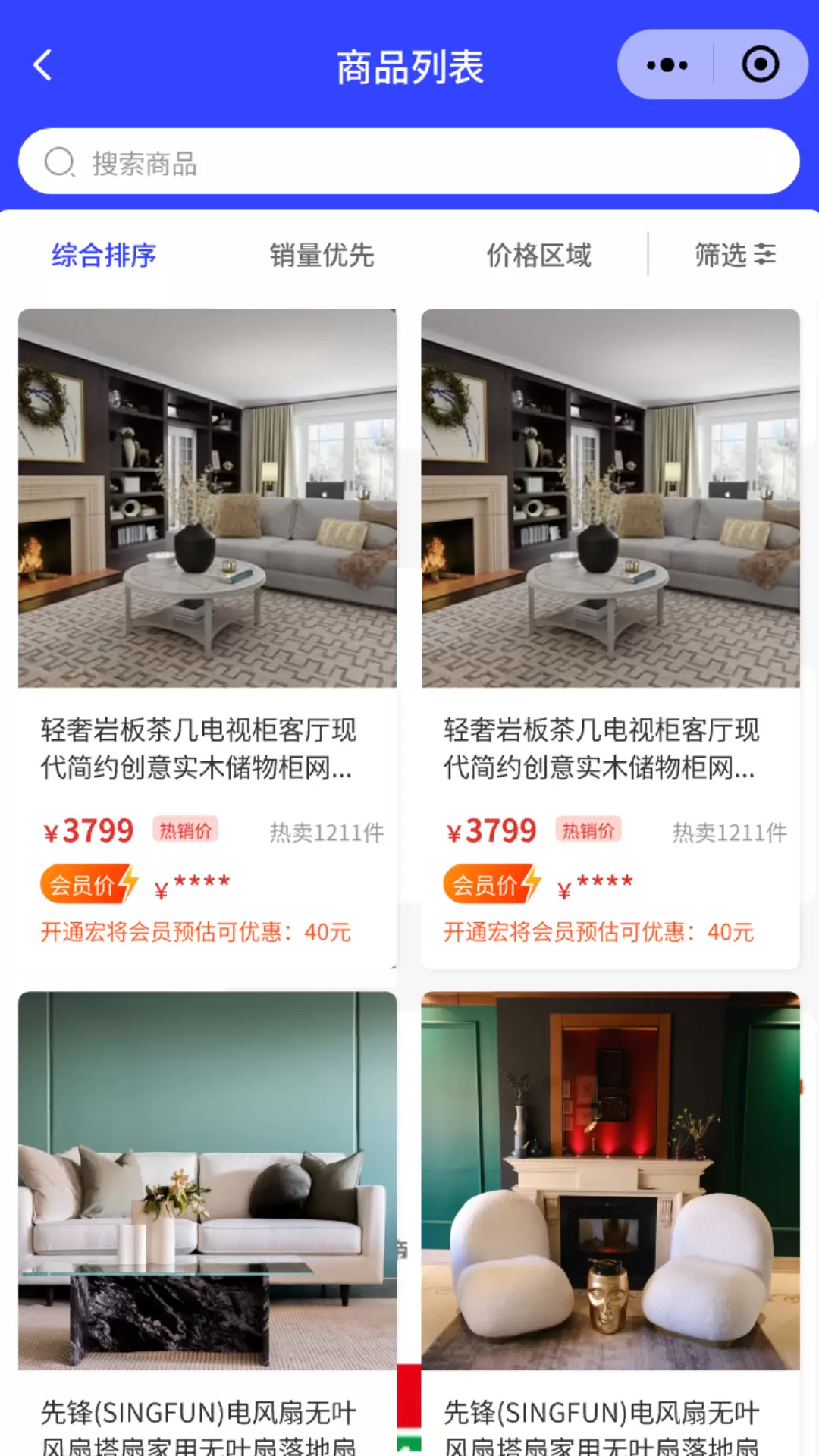The height and width of the screenshot is (1456, 819).
Task: Select the 综合排序 sorting tab
Action: click(x=104, y=255)
